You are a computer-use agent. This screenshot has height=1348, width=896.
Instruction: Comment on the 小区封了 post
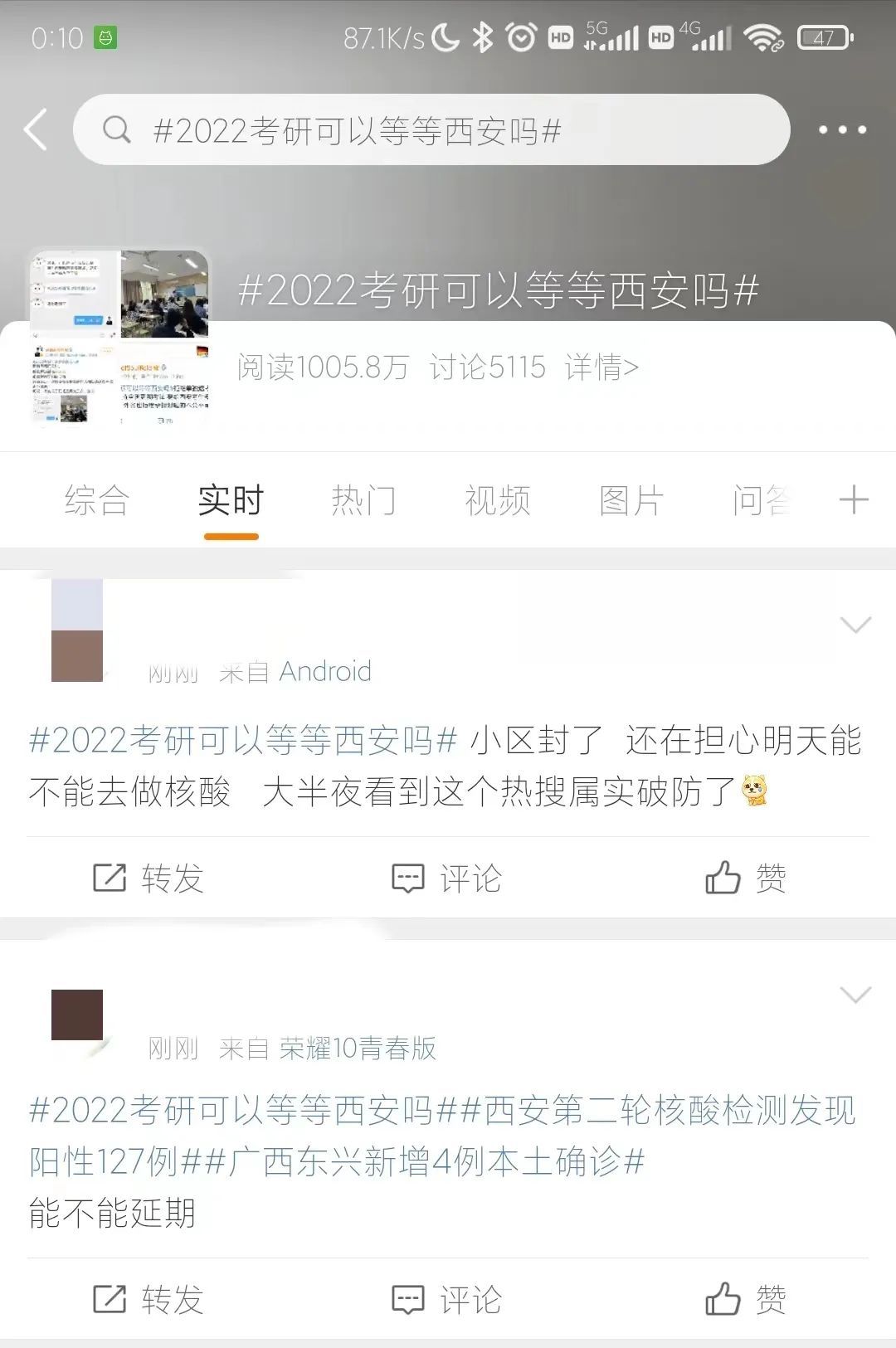[447, 878]
